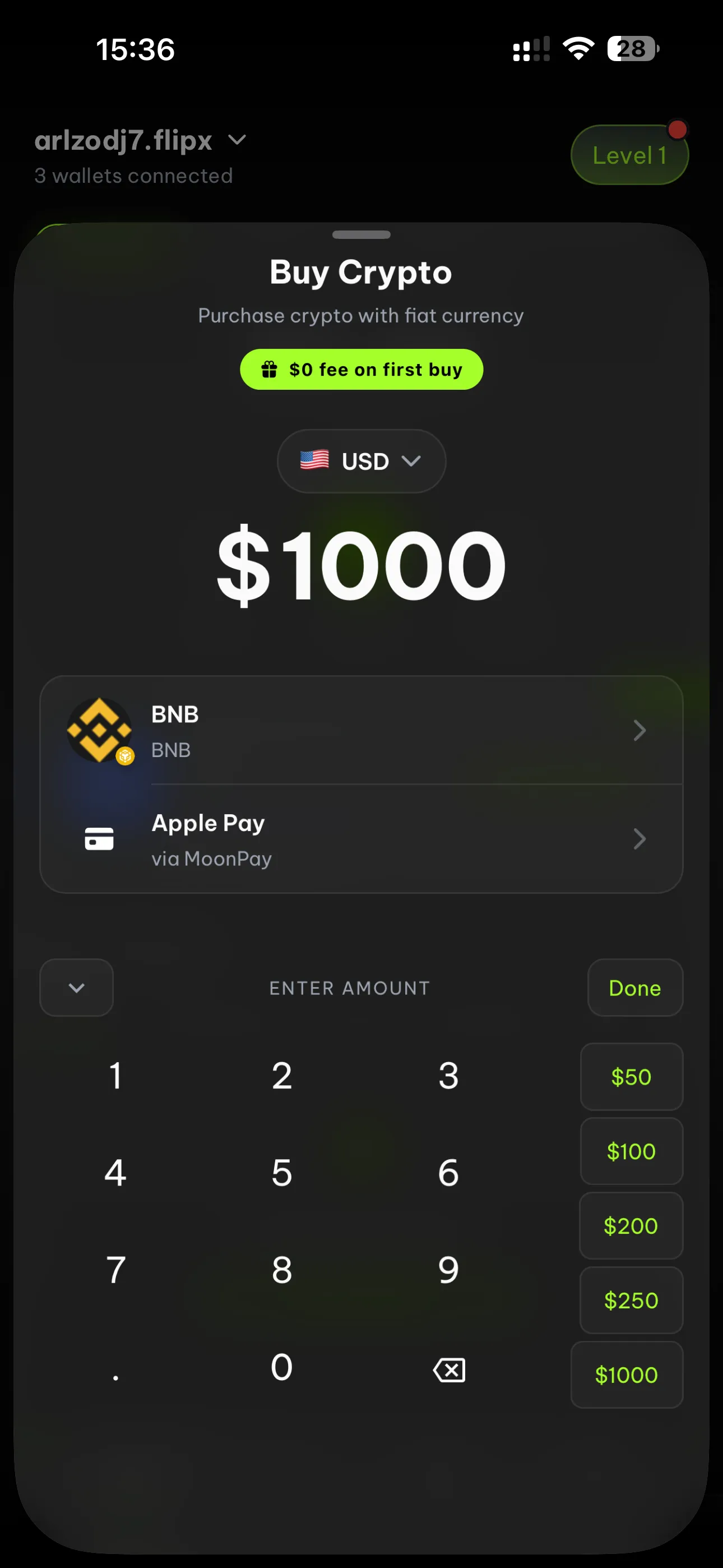Tap the Level 1 badge with notification dot
This screenshot has width=723, height=1568.
point(629,155)
